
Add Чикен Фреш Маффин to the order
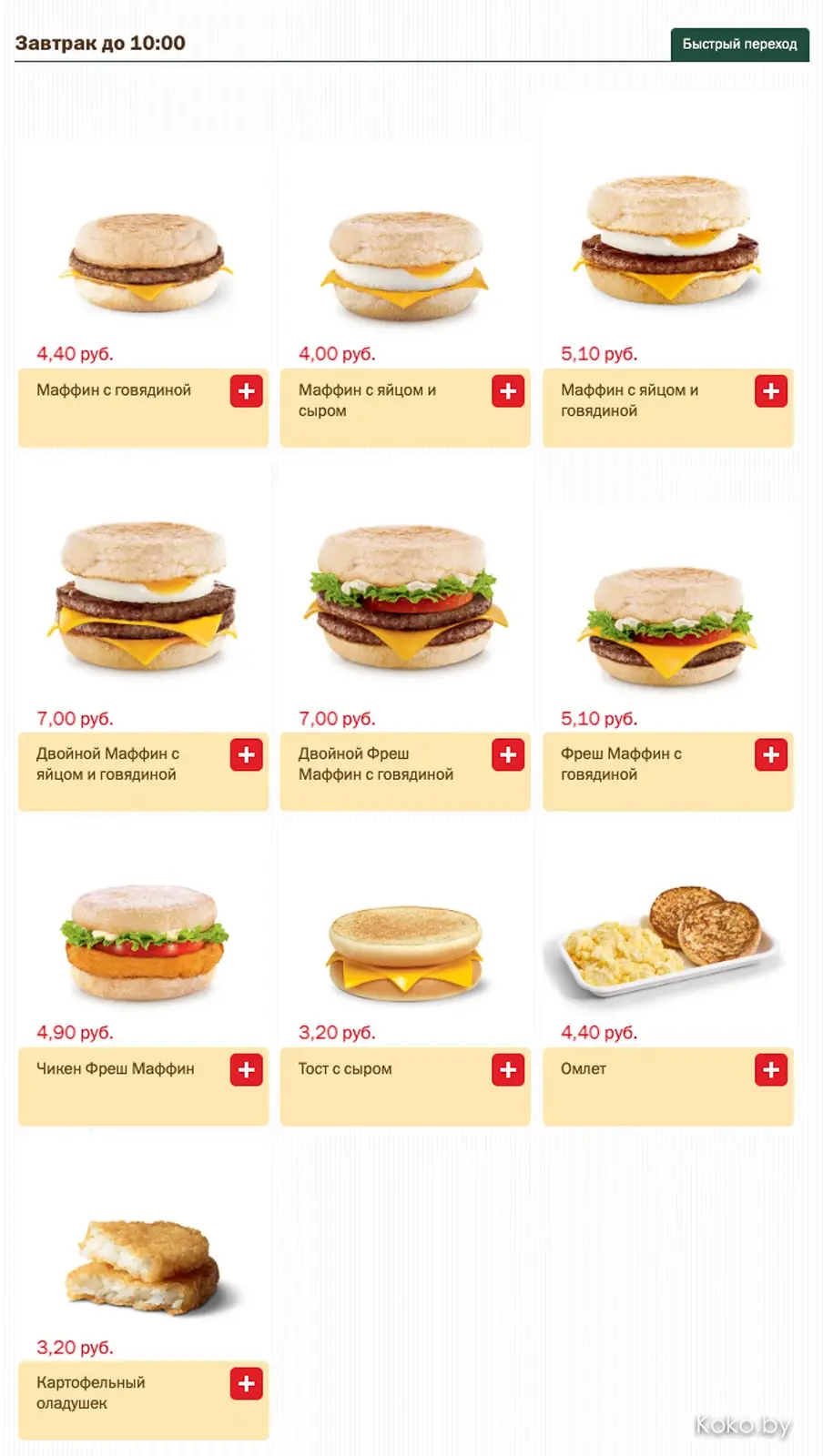(x=246, y=1069)
